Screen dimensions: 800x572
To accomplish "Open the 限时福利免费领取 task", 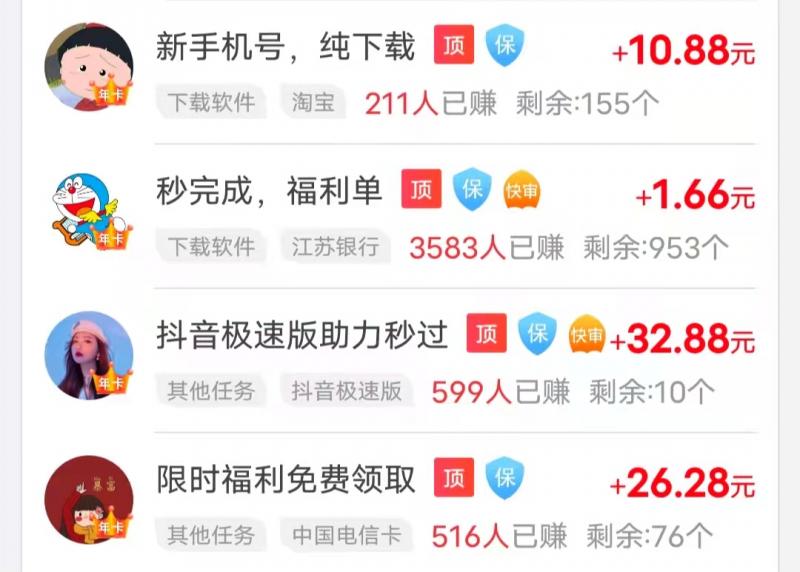I will [x=285, y=480].
